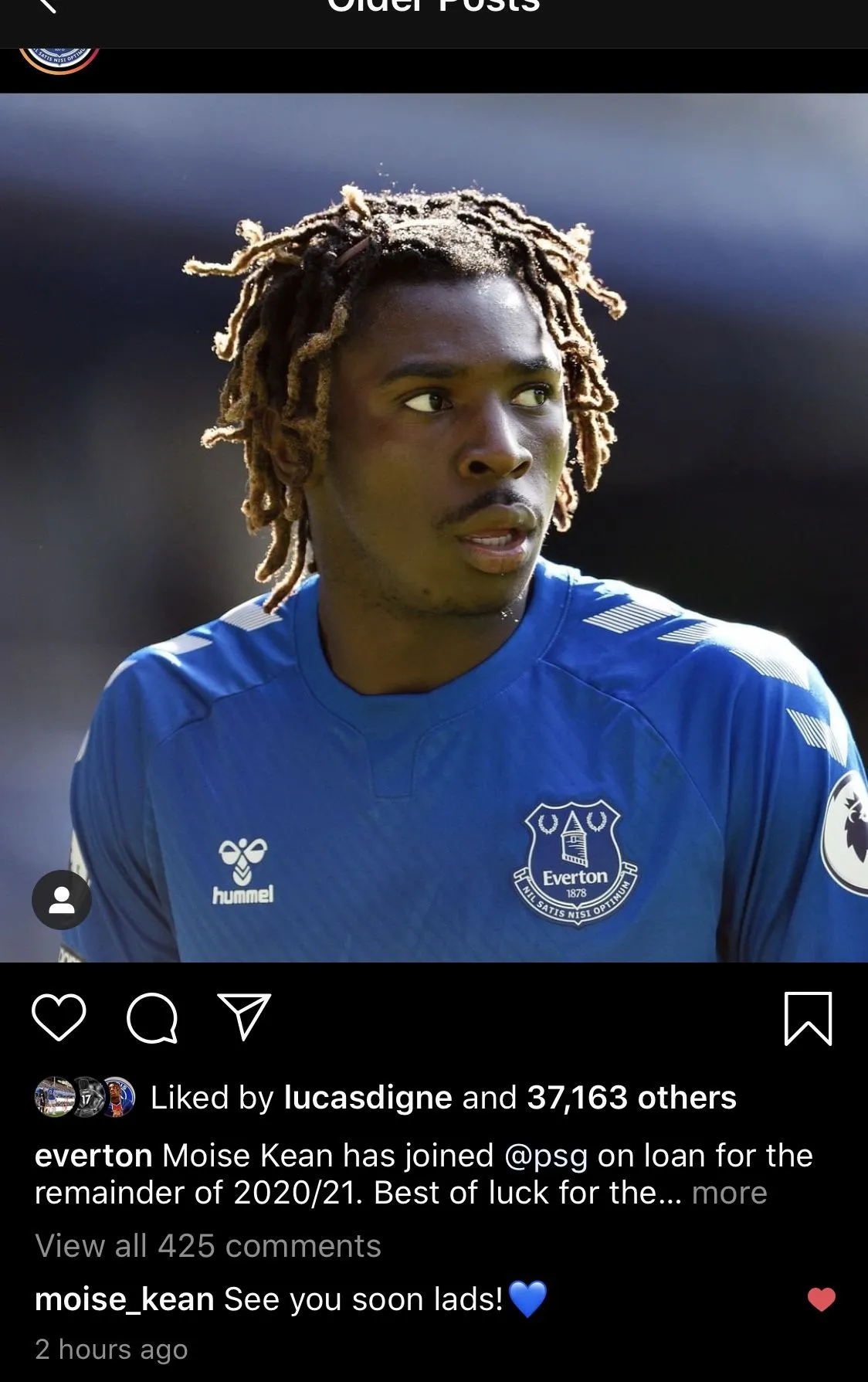This screenshot has height=1382, width=868.
Task: Bookmark the Everton post
Action: pos(808,1018)
